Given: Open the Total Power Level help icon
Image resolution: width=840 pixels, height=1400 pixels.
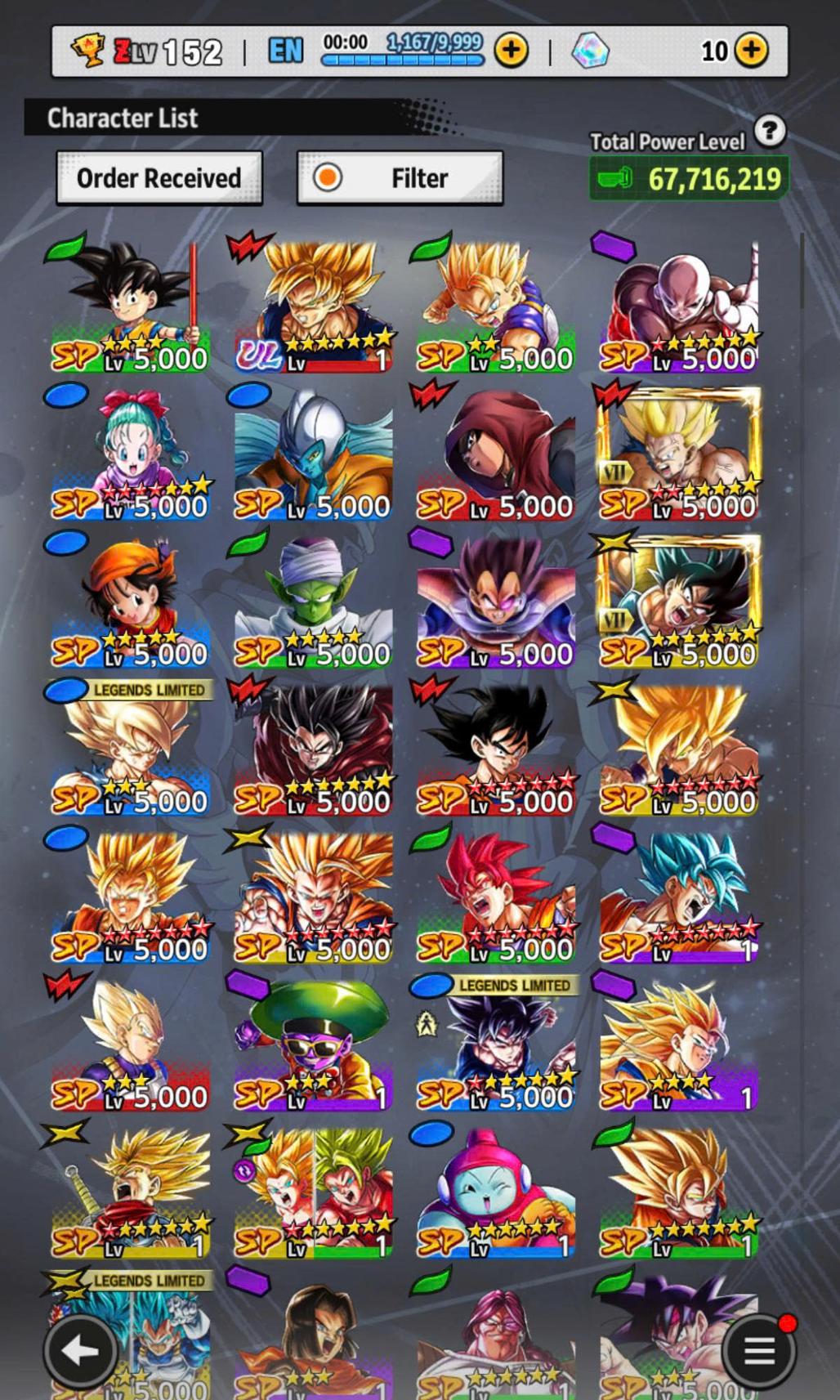Looking at the screenshot, I should (769, 131).
